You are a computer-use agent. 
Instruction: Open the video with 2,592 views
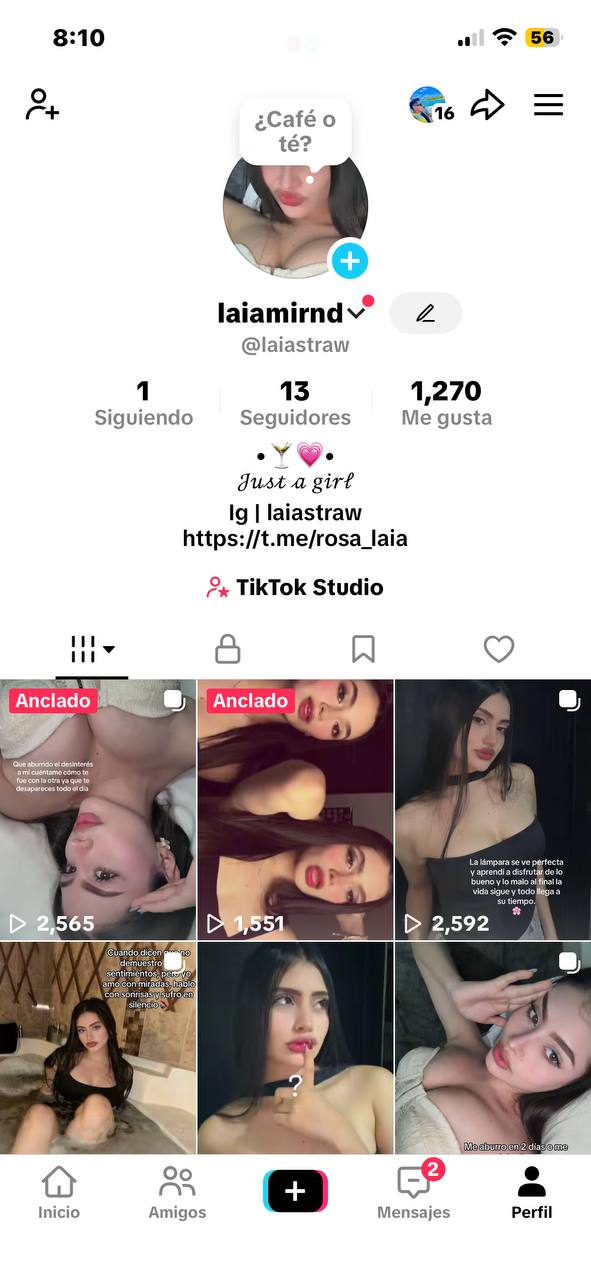(493, 810)
